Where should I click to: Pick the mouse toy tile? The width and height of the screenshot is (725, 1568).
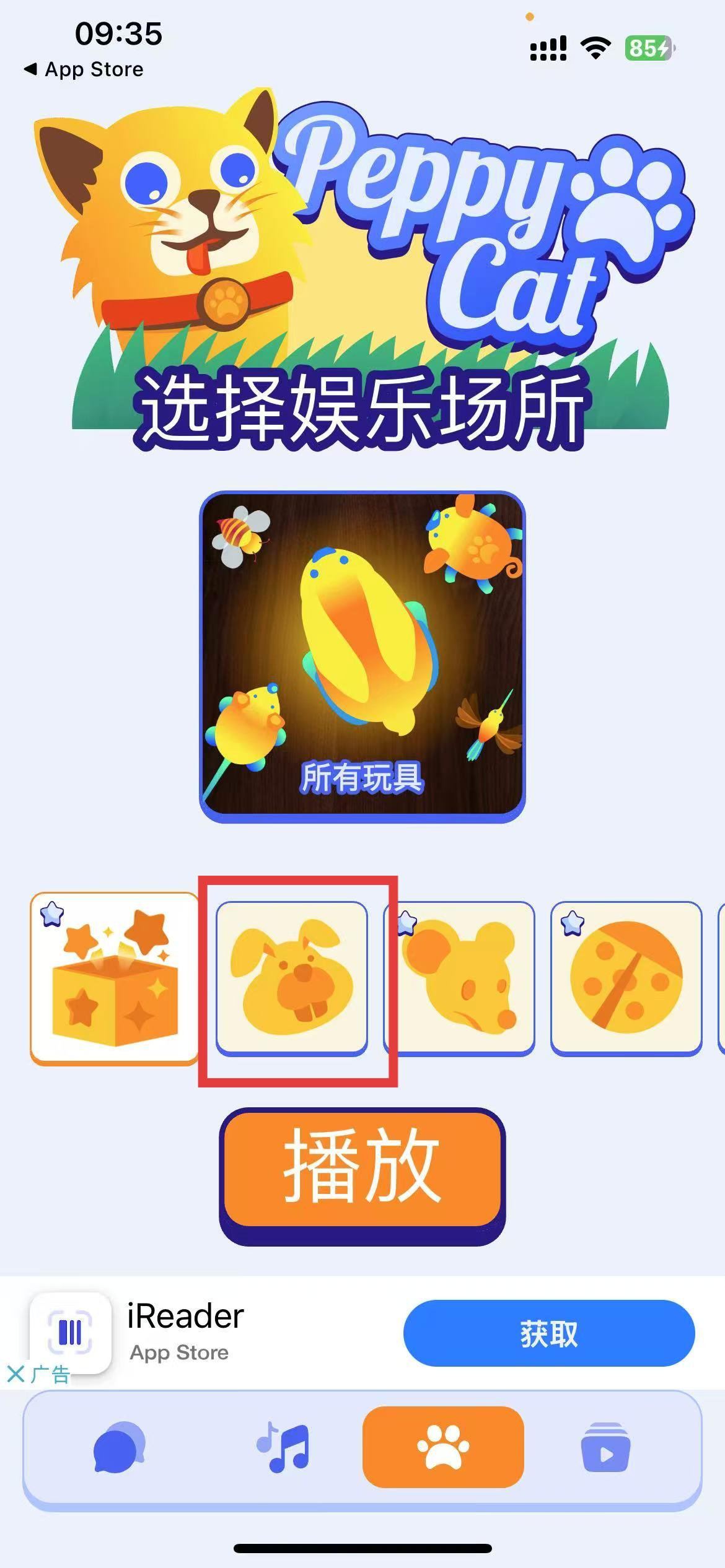point(459,978)
